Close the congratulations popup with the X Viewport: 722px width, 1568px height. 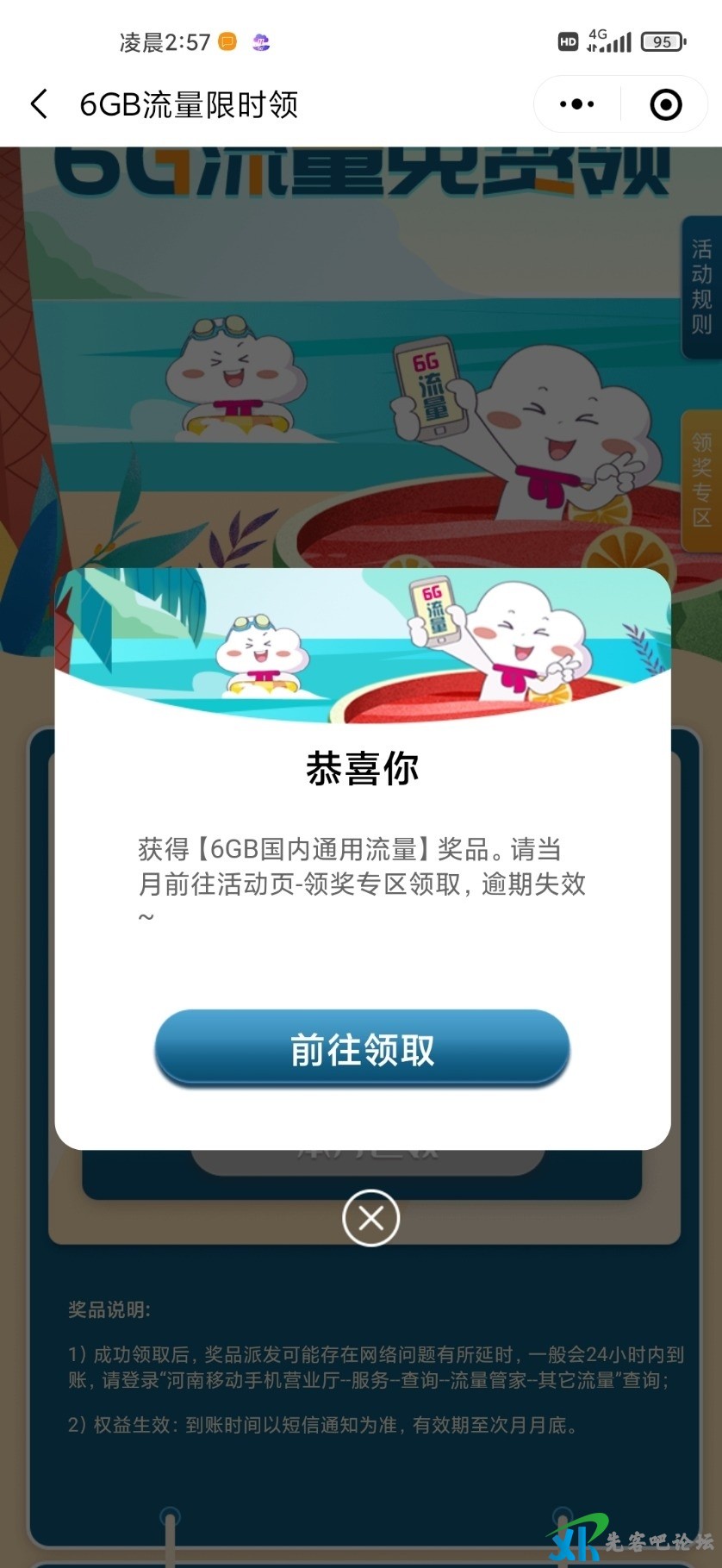370,1219
